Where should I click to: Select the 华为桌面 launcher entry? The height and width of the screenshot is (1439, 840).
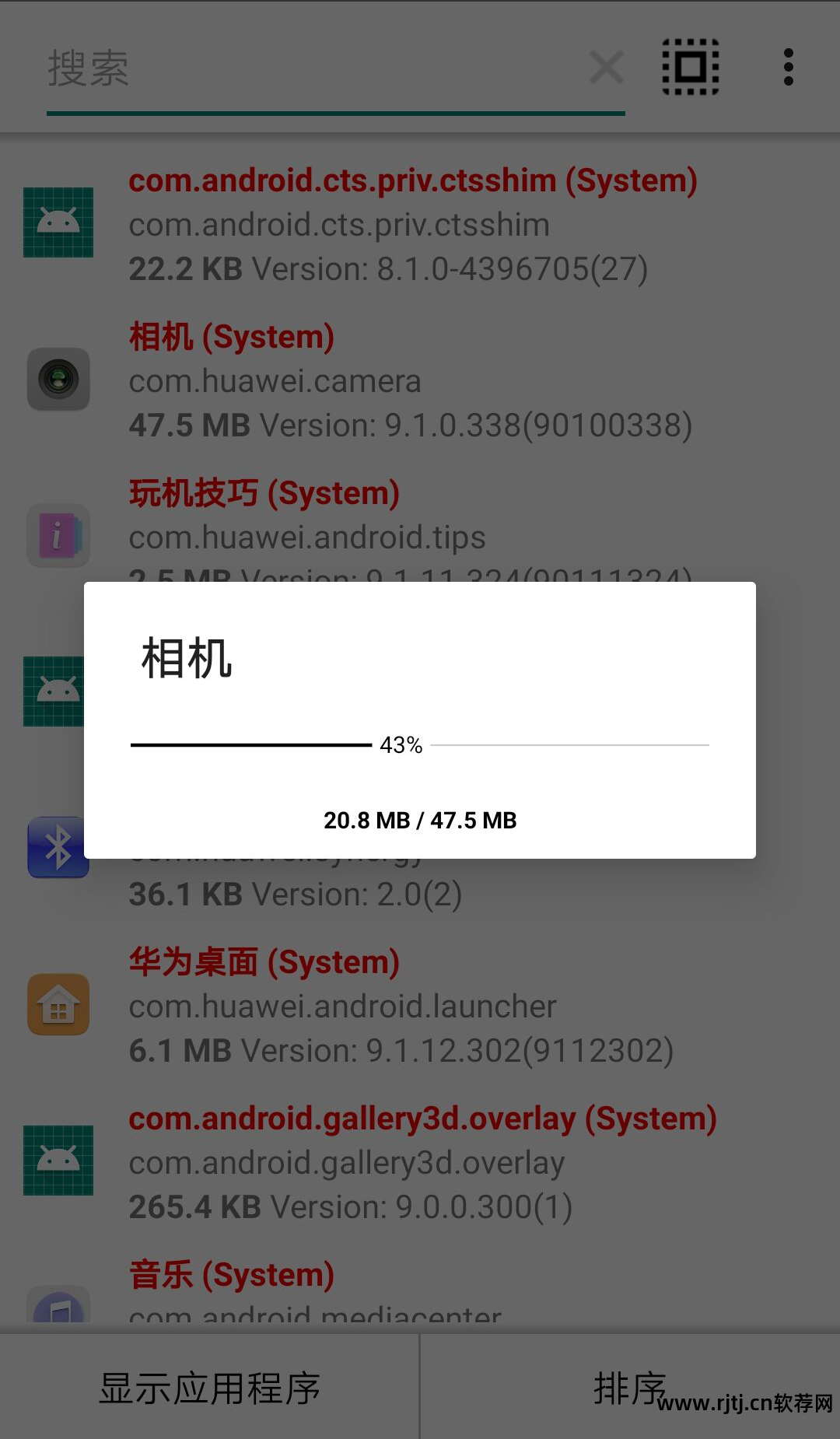tap(412, 1006)
